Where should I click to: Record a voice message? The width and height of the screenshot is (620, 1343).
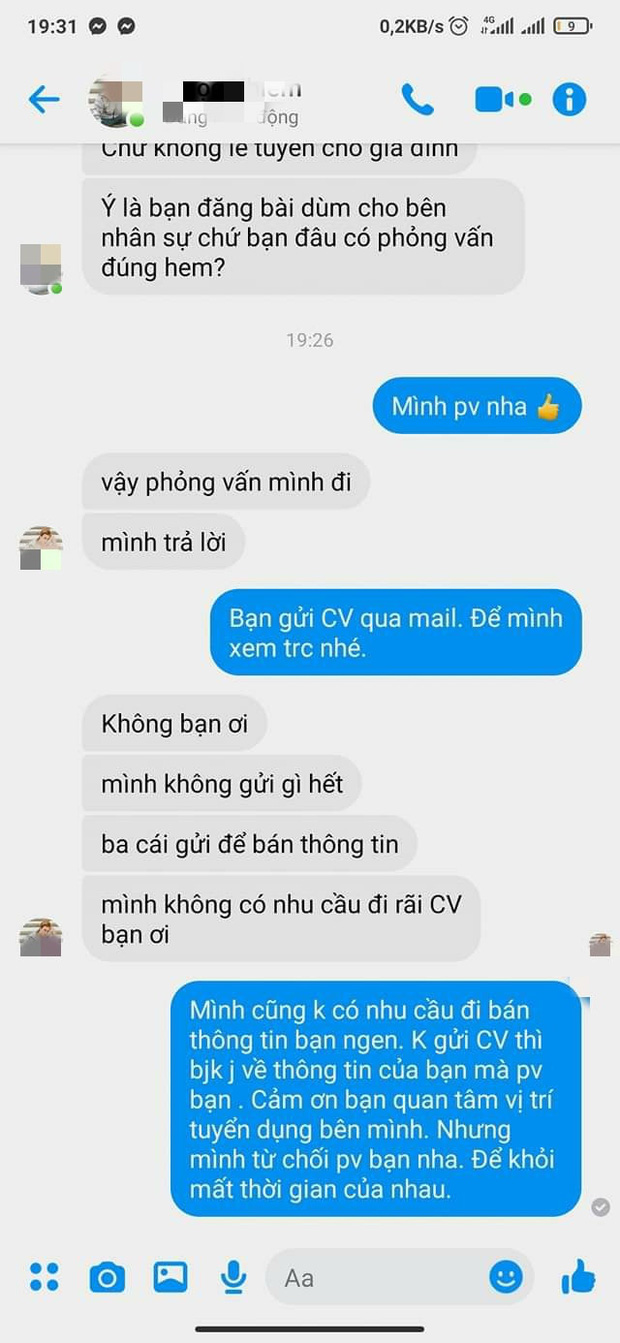click(234, 1276)
